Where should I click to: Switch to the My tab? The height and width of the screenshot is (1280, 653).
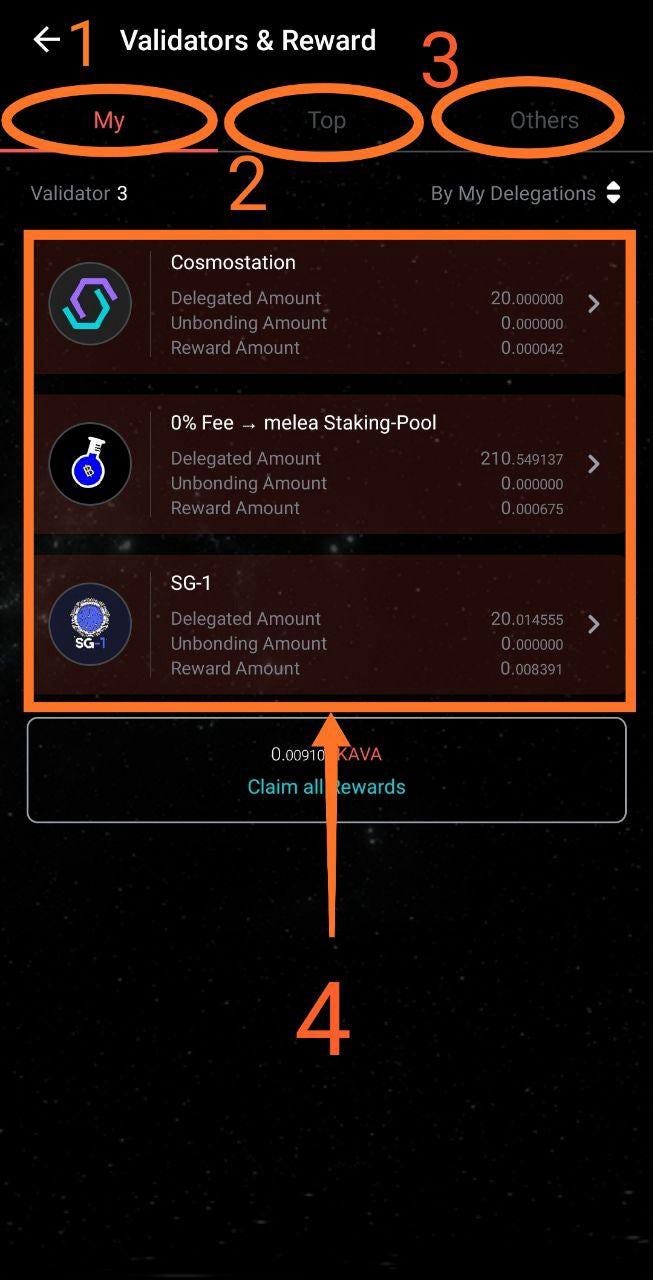pyautogui.click(x=109, y=121)
